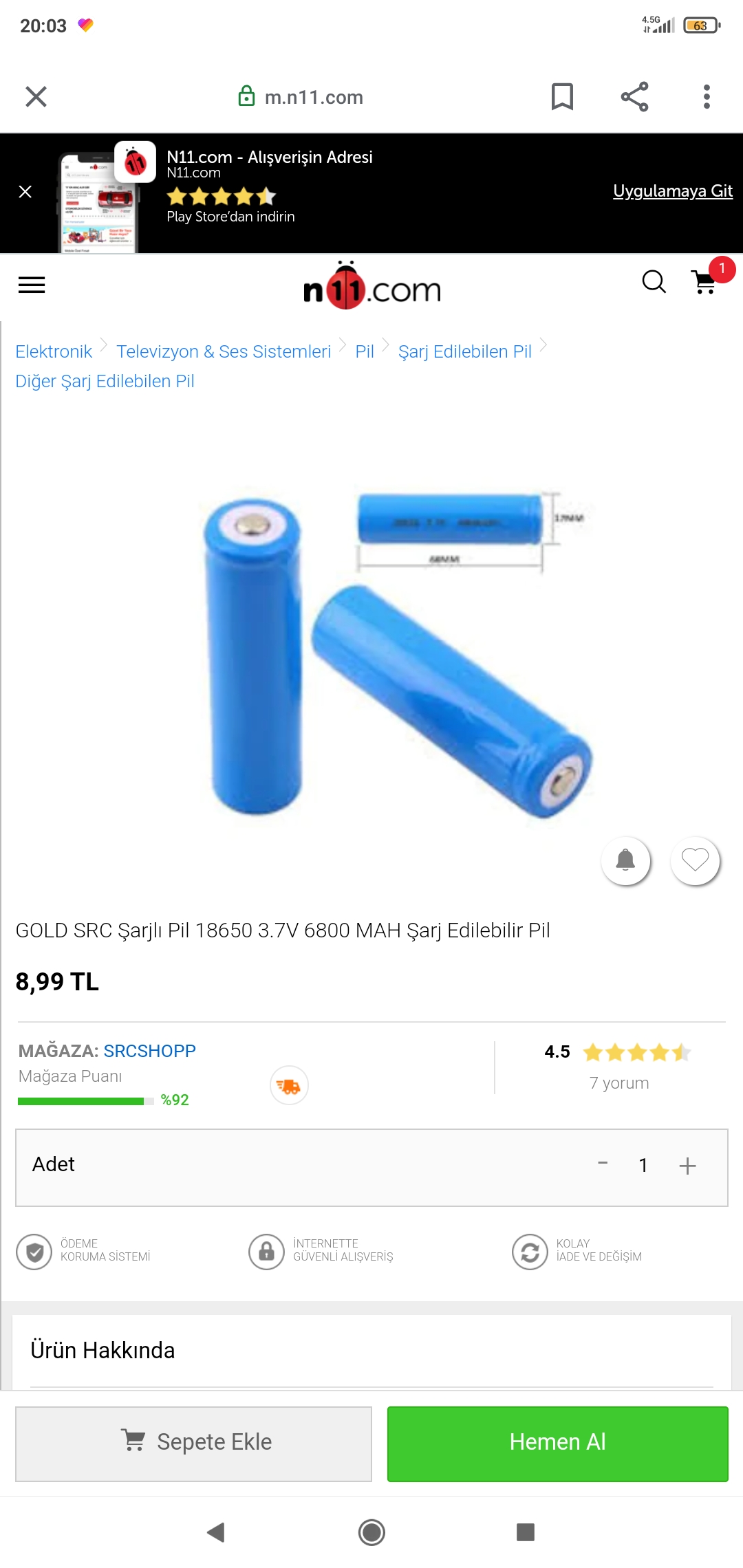Tap Sepete Ekle to add to cart
743x1568 pixels.
coord(193,1443)
